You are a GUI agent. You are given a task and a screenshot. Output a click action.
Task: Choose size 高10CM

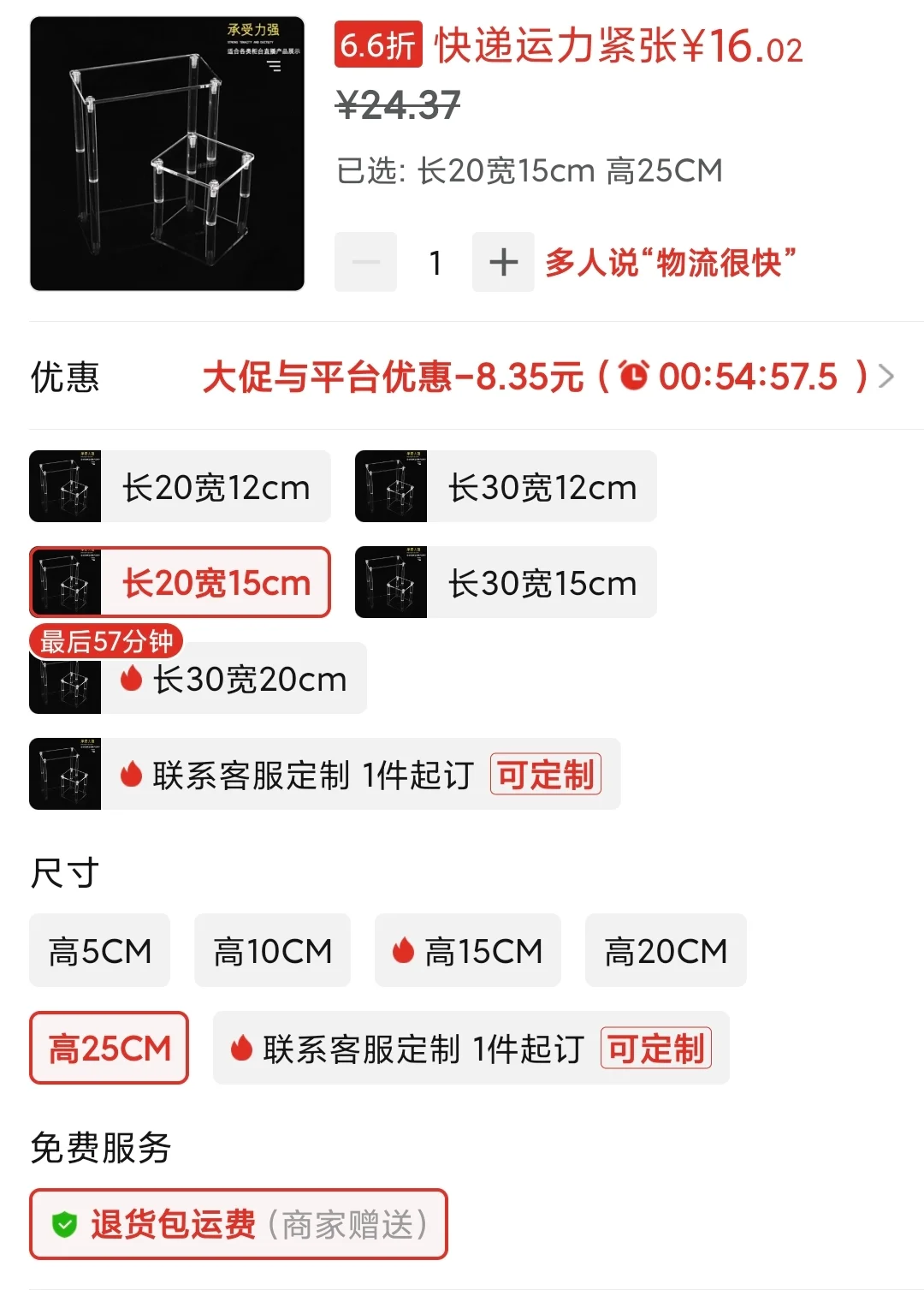pos(272,950)
